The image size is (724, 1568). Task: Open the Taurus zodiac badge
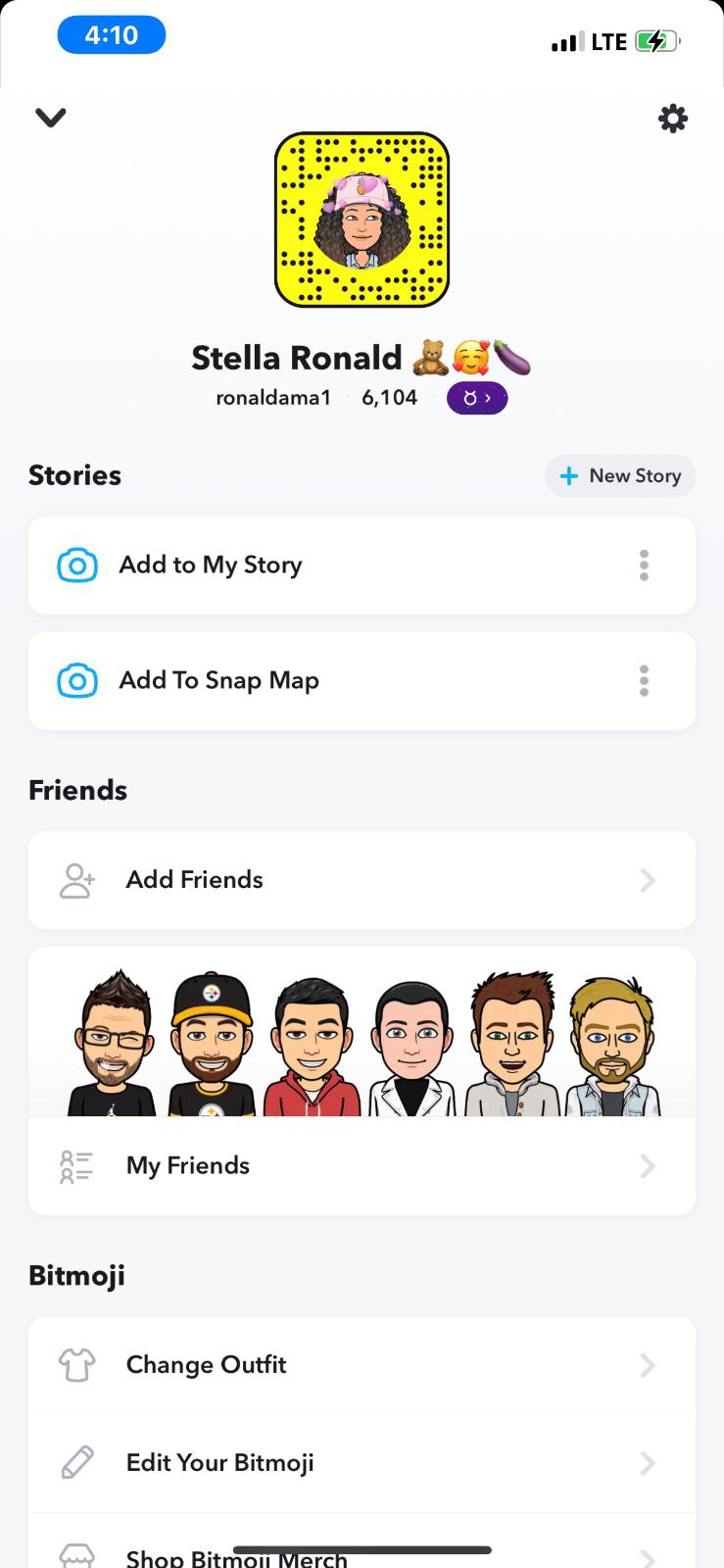coord(476,398)
